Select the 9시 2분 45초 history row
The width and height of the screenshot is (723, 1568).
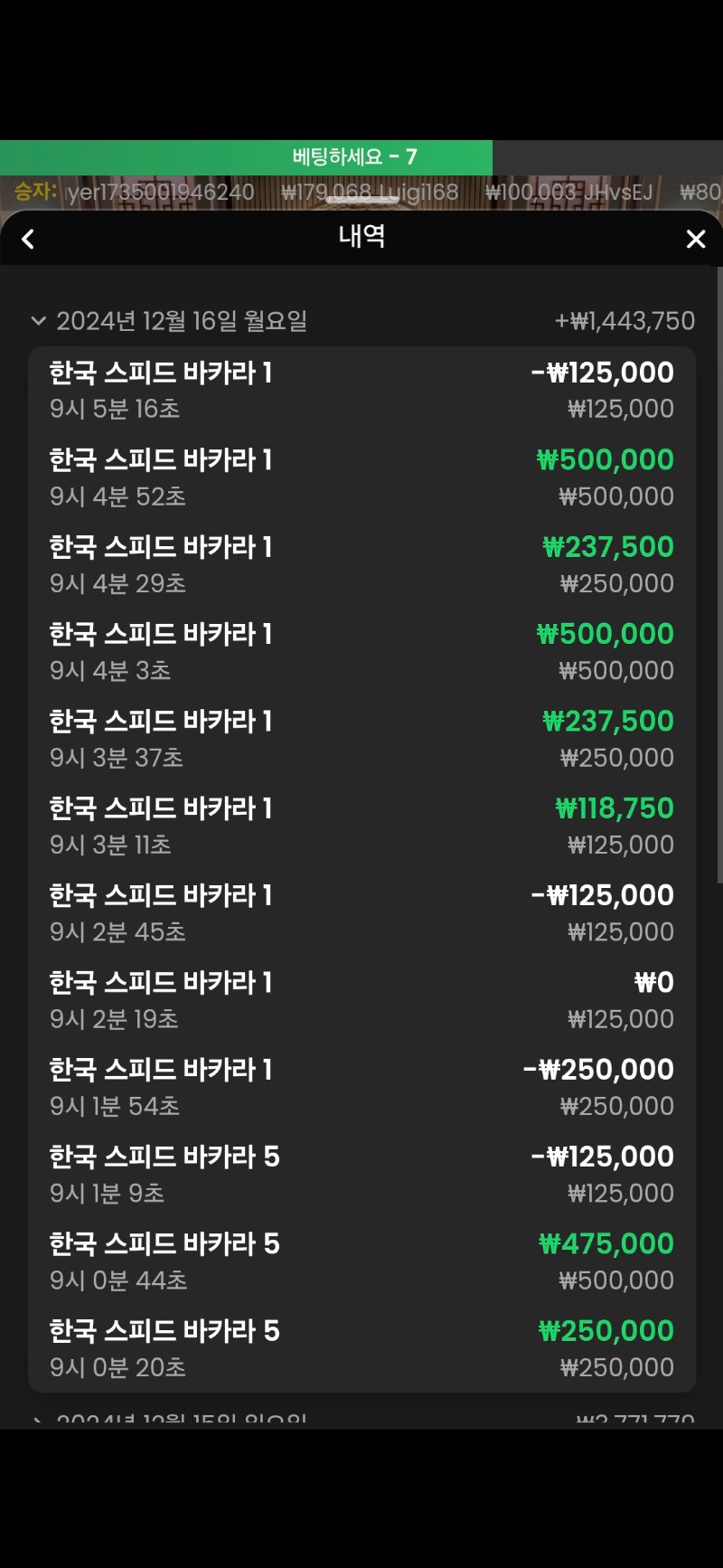[x=361, y=912]
